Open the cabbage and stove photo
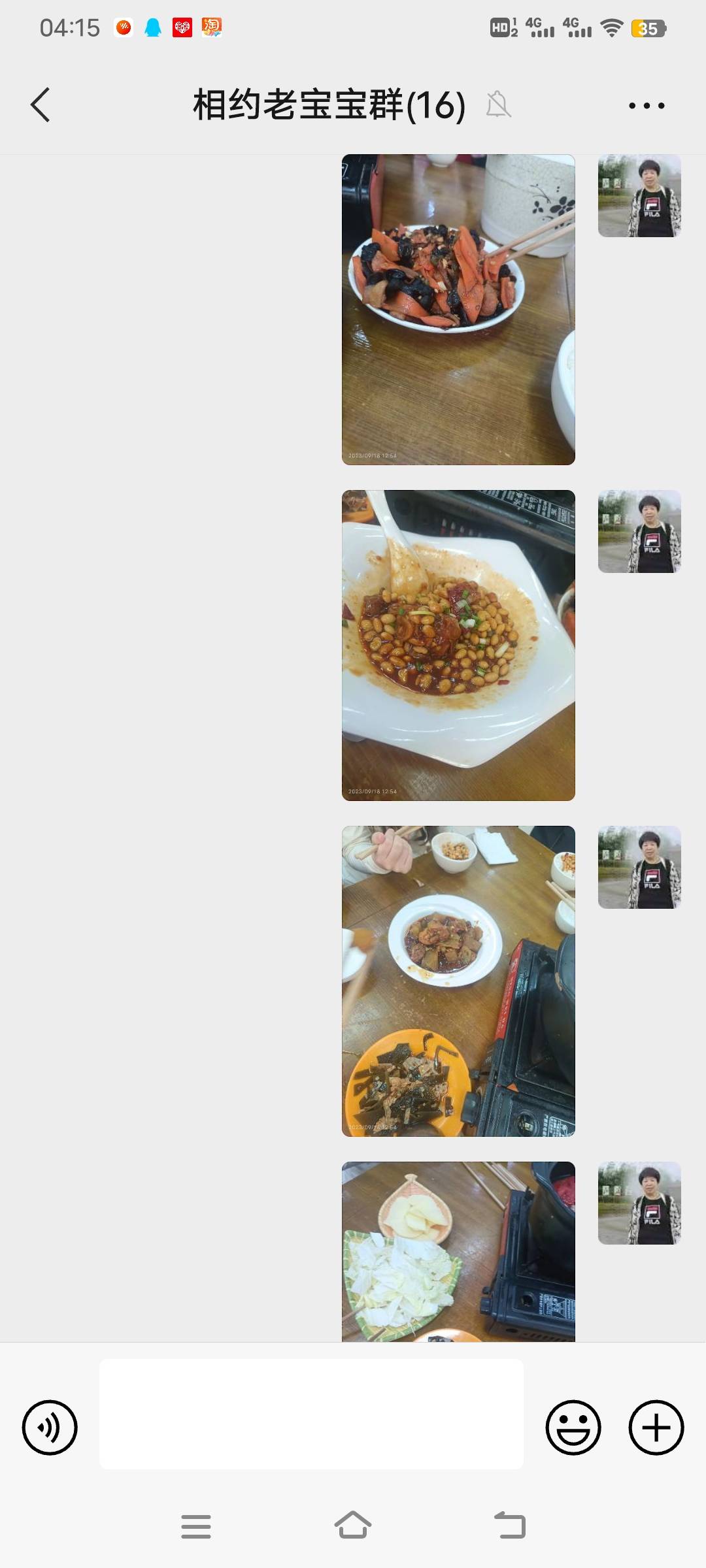The height and width of the screenshot is (1568, 706). point(458,1251)
